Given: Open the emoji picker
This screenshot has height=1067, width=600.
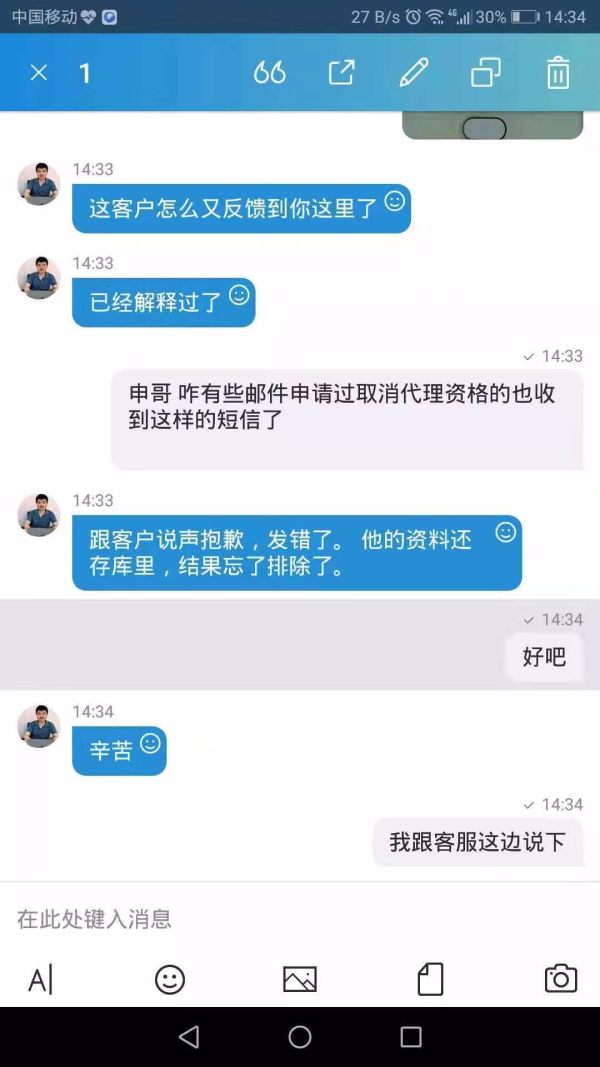Looking at the screenshot, I should pyautogui.click(x=170, y=979).
